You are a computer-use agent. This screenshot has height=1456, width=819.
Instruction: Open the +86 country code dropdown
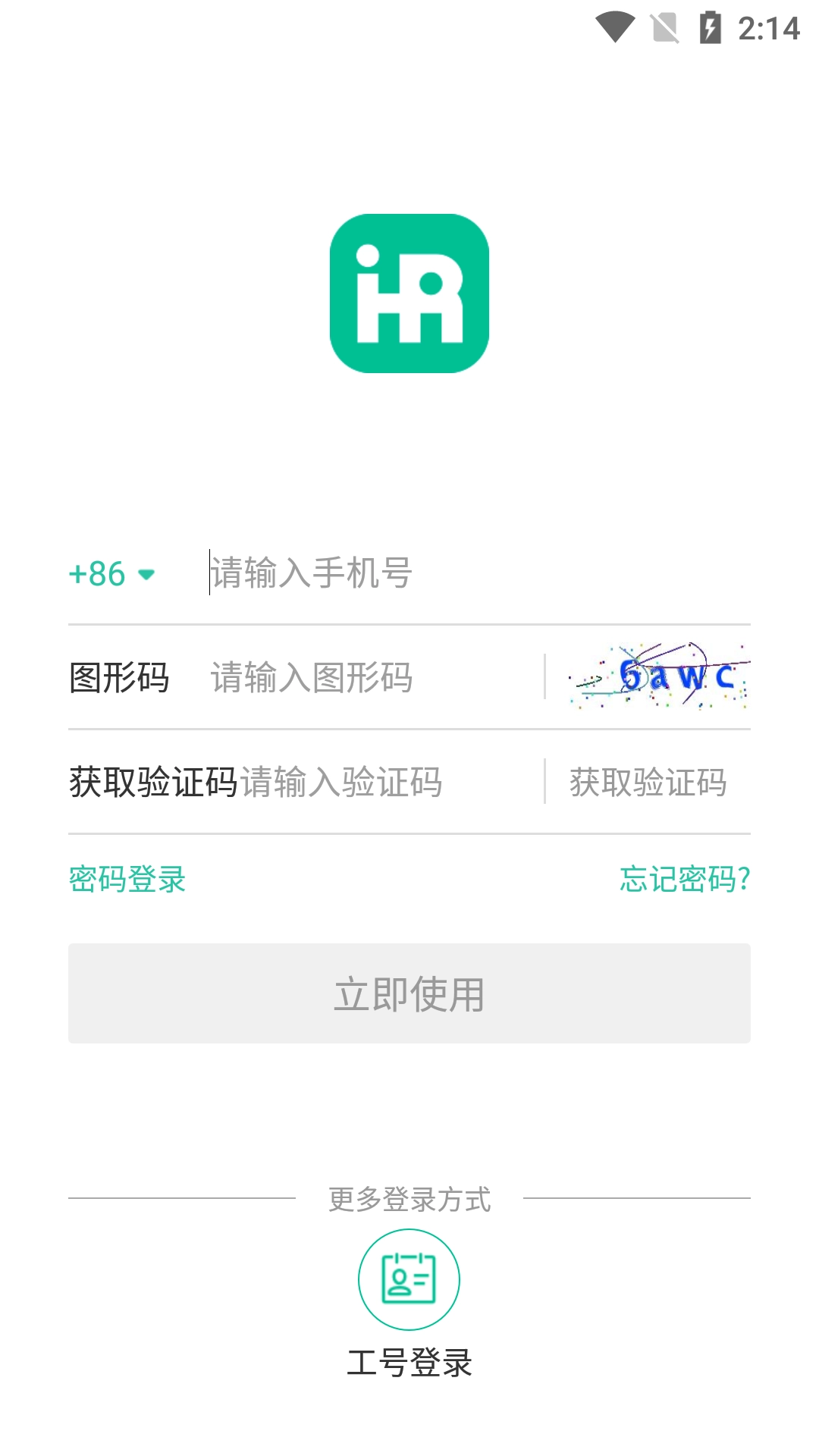112,574
